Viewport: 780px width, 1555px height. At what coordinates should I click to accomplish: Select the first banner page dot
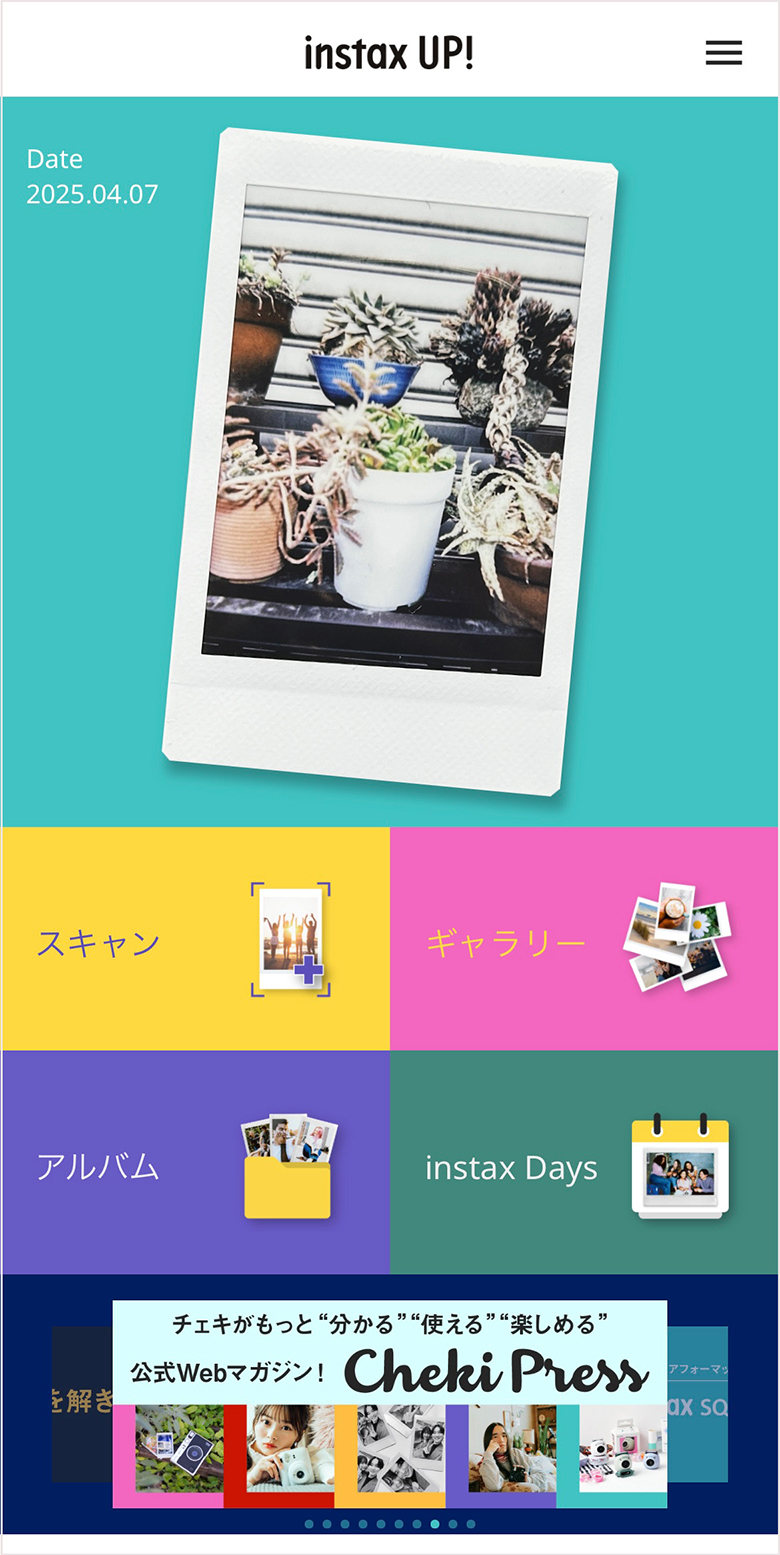click(x=309, y=1524)
